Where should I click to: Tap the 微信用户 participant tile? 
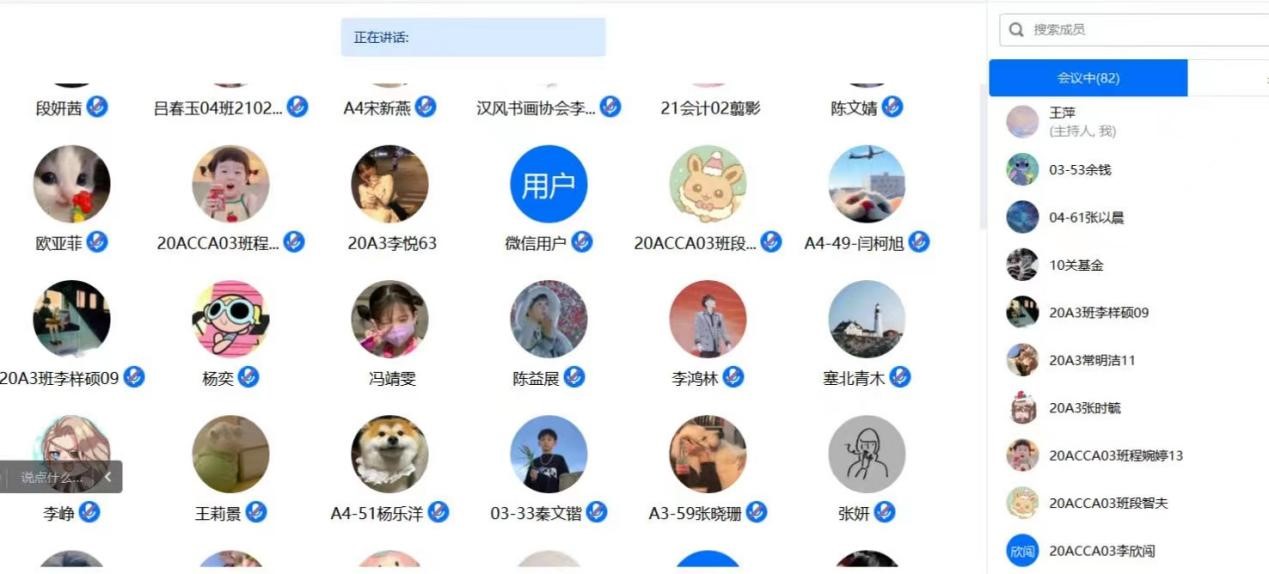tap(548, 185)
